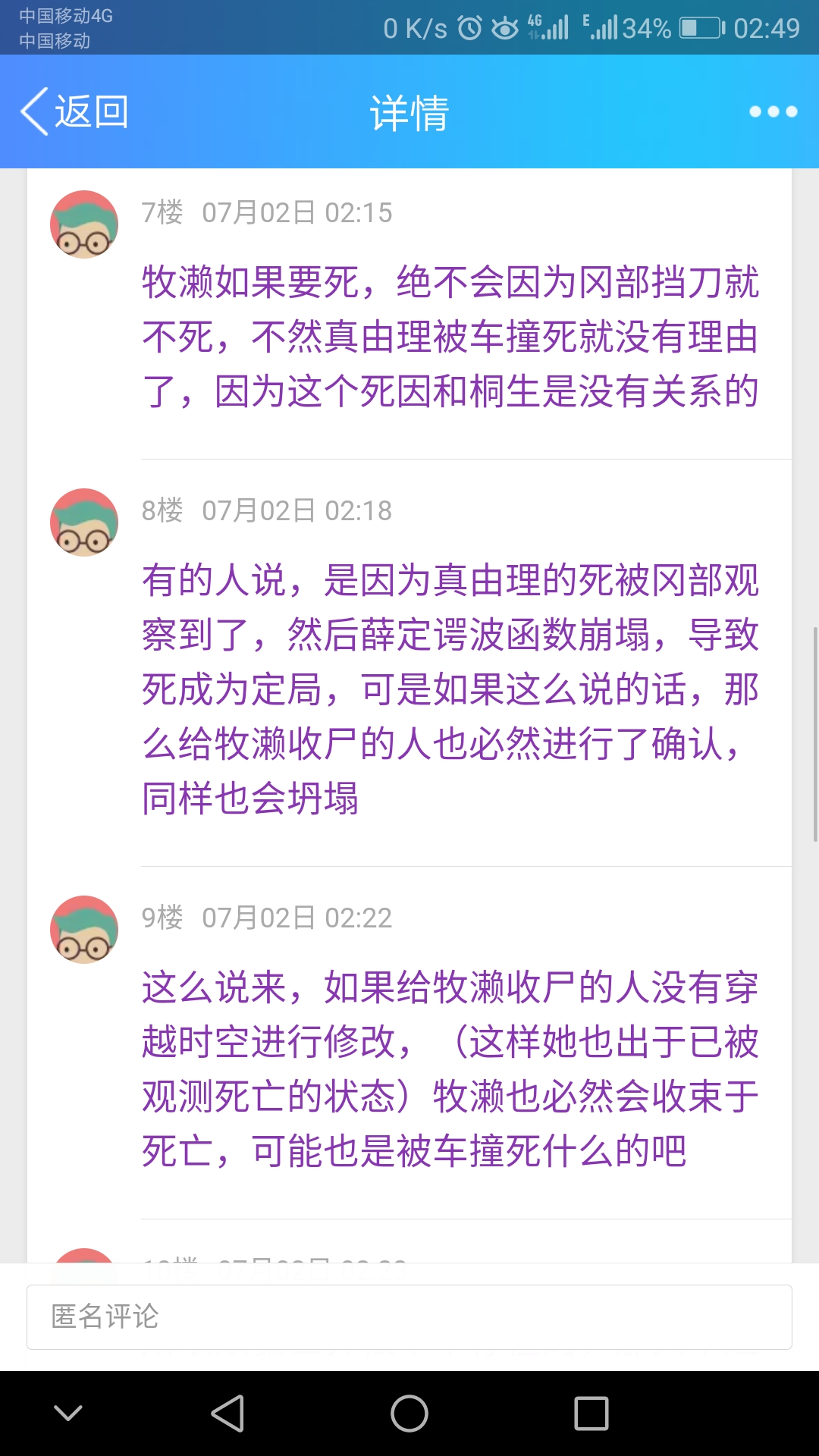The image size is (819, 1456).
Task: Tap the system home button
Action: pos(409,1414)
